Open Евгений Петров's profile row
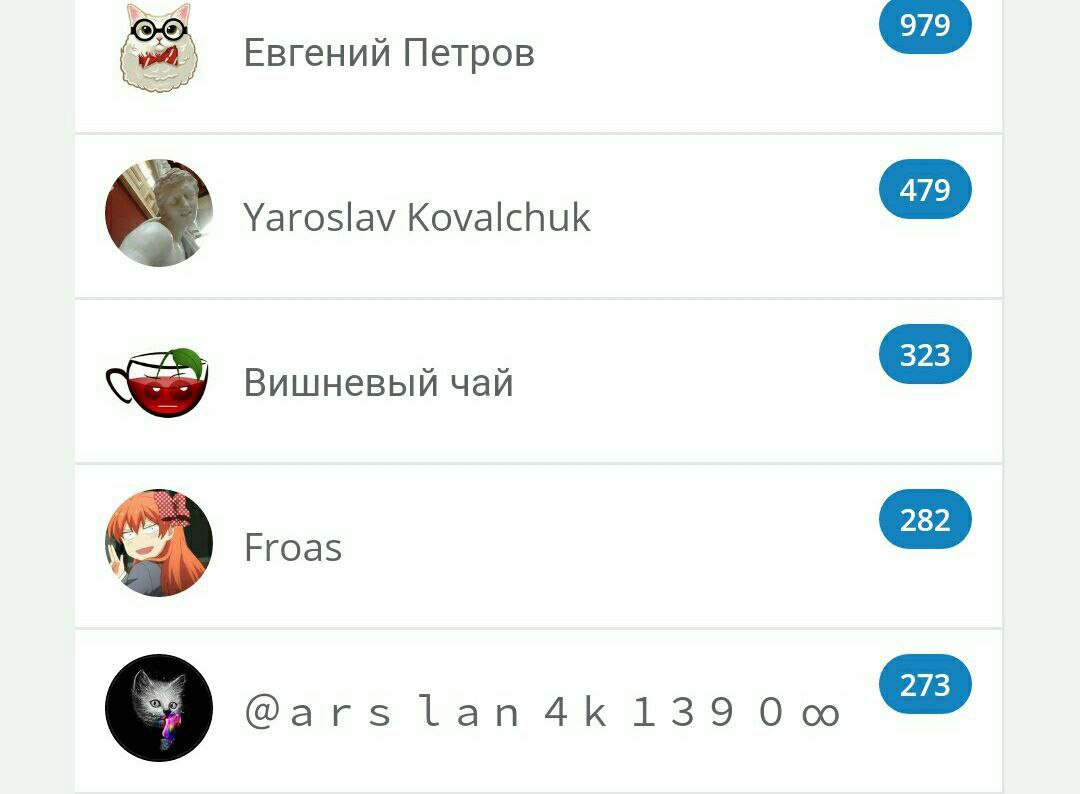The height and width of the screenshot is (794, 1080). click(389, 53)
